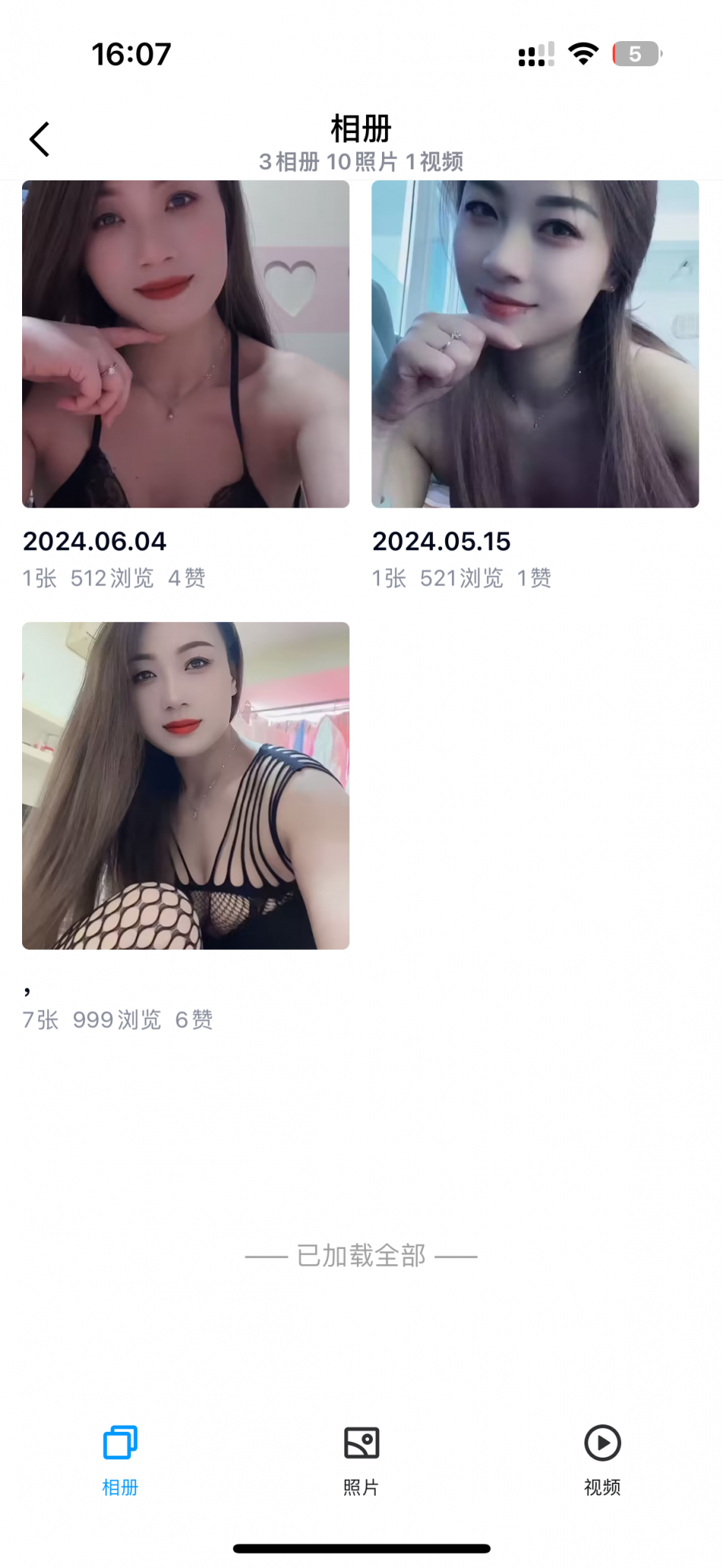This screenshot has height=1568, width=723.
Task: Open the 2024.06.04 album
Action: coord(186,344)
